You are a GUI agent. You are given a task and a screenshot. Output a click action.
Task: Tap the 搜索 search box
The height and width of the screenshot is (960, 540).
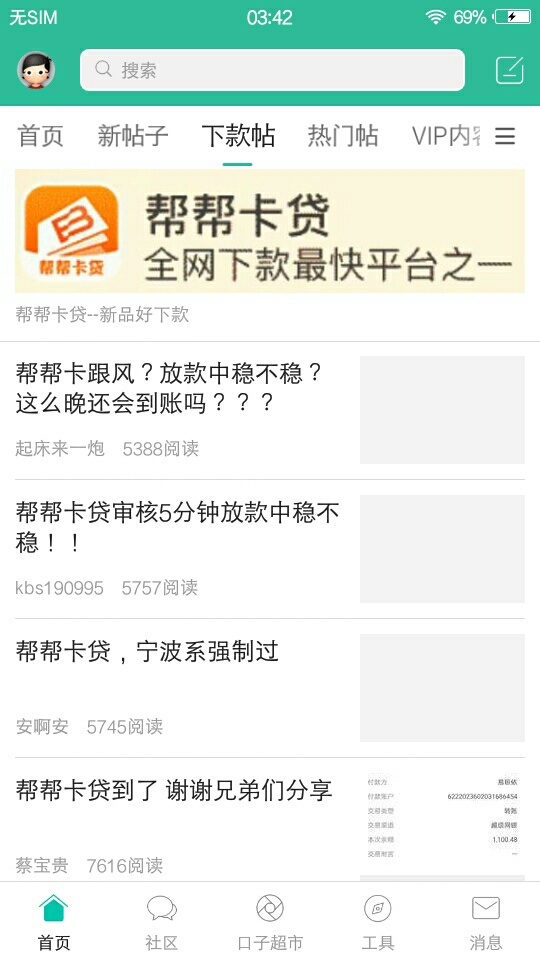click(272, 70)
